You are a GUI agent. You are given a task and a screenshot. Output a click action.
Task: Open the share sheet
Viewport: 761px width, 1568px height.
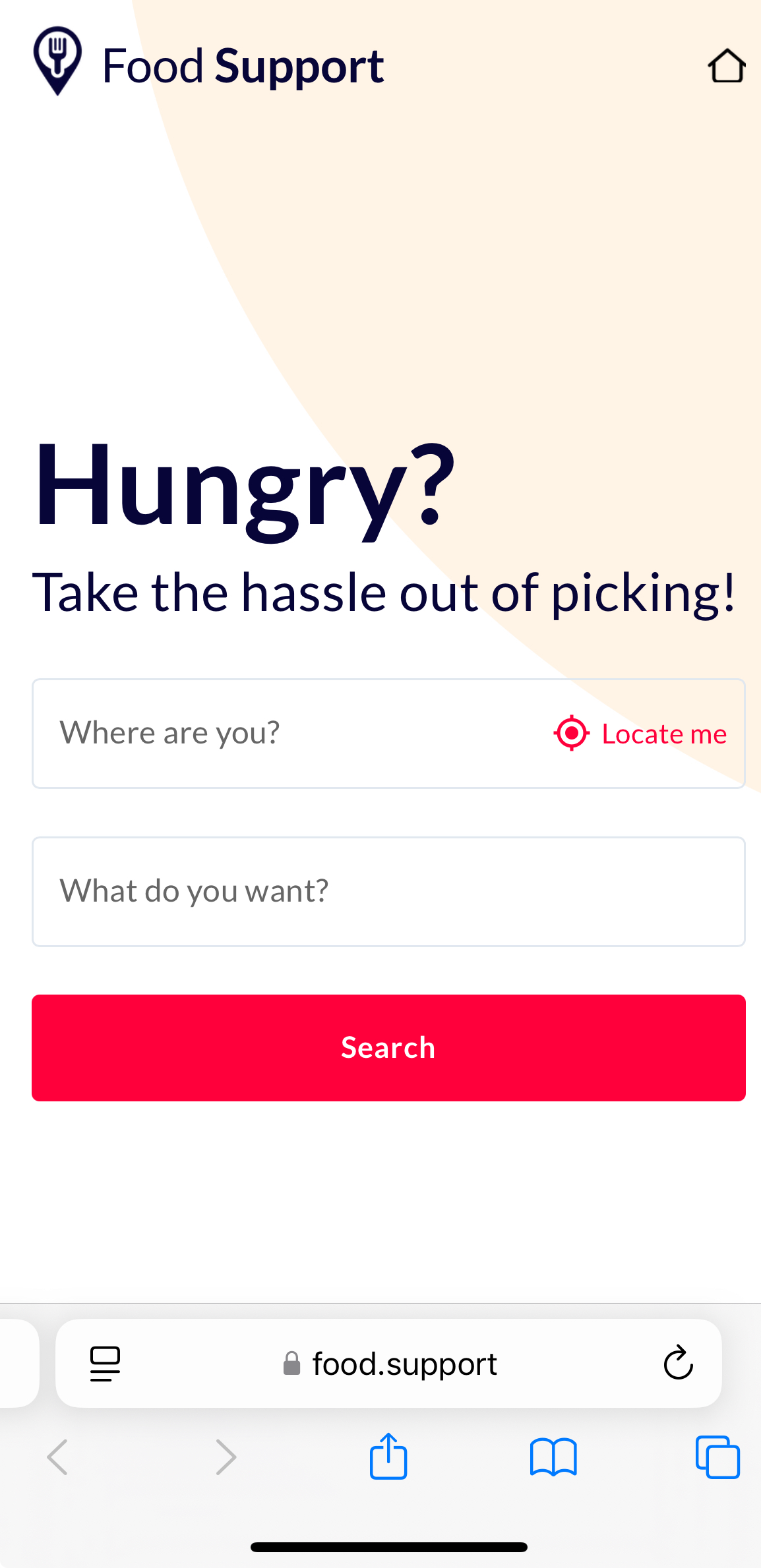pyautogui.click(x=388, y=1457)
